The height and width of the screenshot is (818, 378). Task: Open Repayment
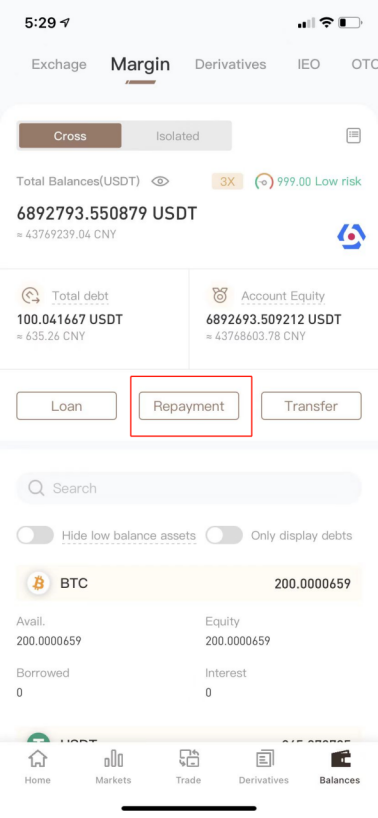tap(189, 406)
